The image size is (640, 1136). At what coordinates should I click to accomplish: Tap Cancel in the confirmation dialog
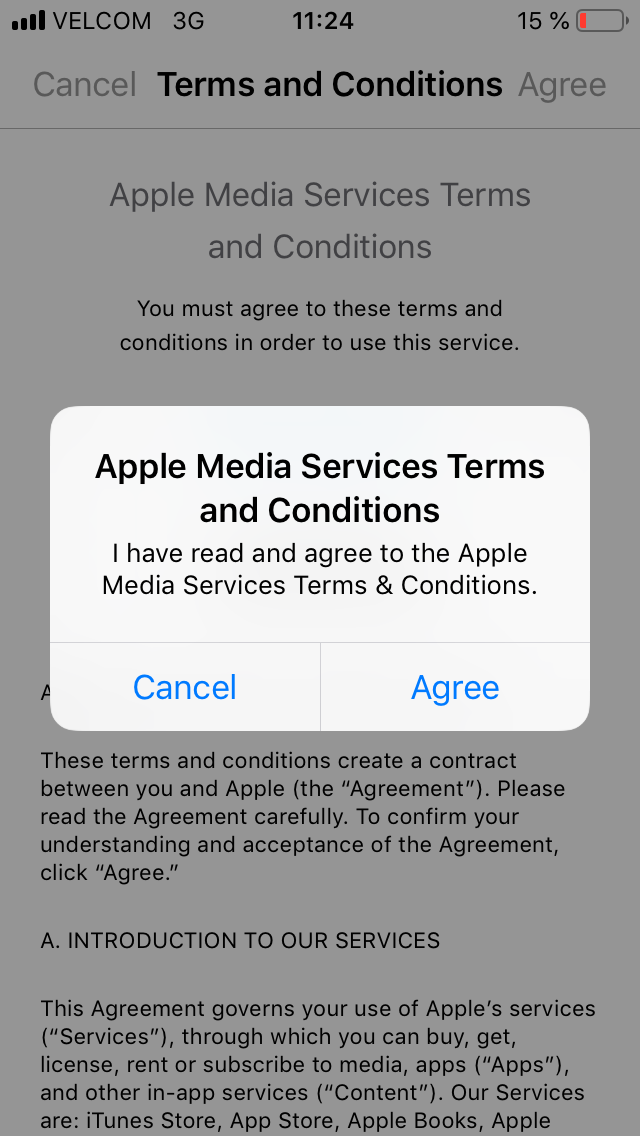tap(185, 687)
